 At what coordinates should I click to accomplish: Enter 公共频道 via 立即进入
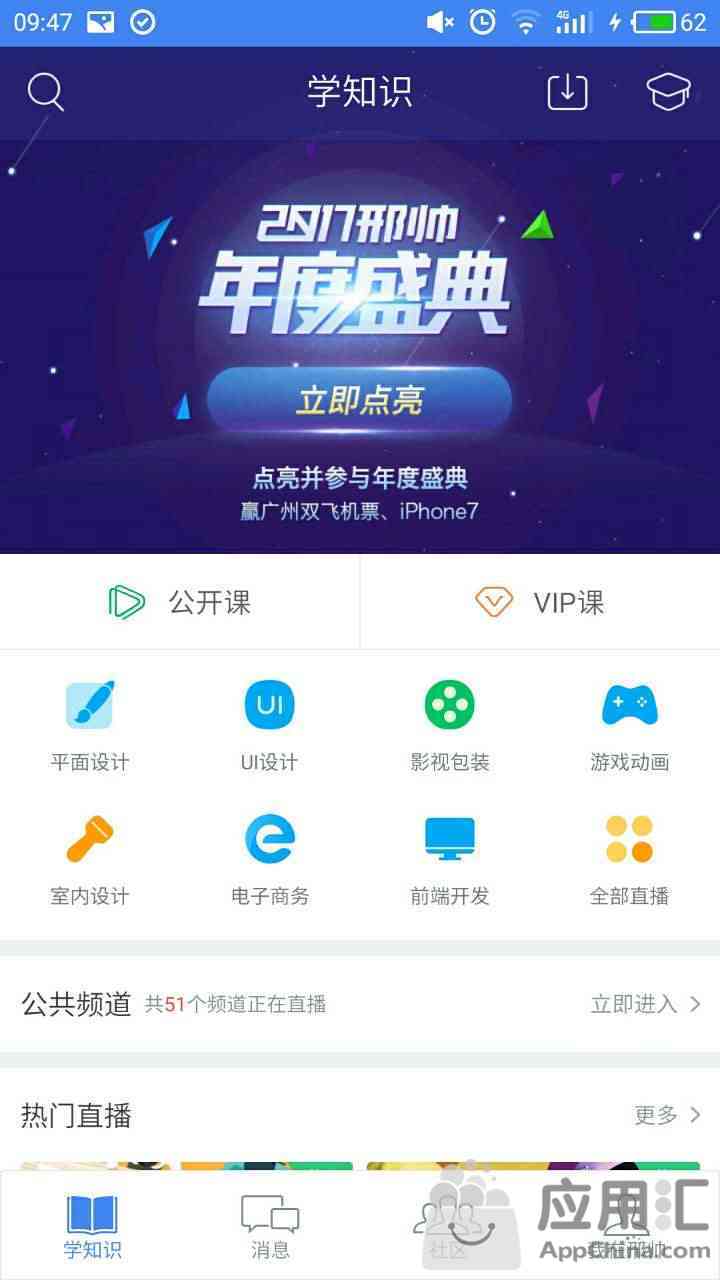[645, 1004]
